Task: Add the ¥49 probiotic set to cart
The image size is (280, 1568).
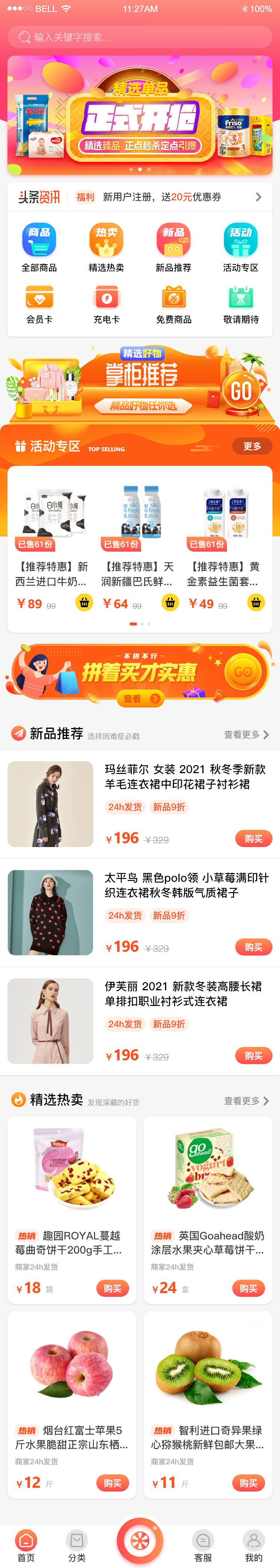Action: (x=256, y=603)
